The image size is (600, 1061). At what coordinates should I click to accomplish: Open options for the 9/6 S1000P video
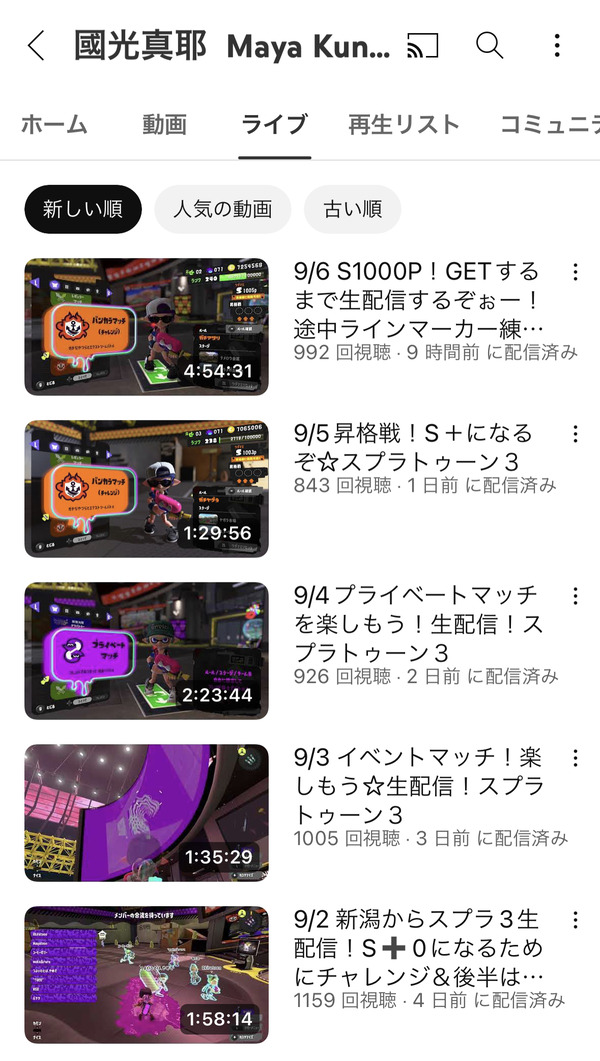575,272
